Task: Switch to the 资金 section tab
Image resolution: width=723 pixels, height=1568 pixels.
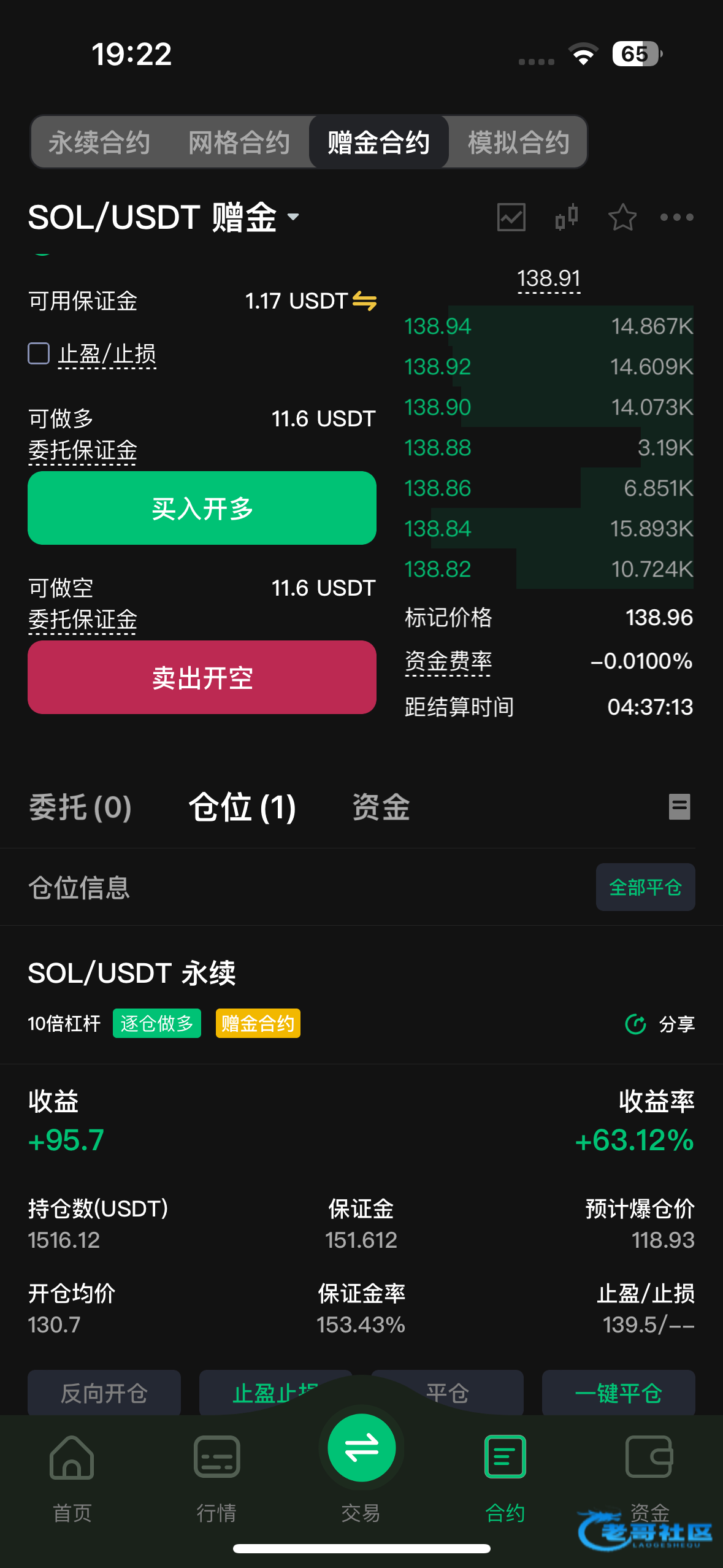Action: [x=381, y=807]
